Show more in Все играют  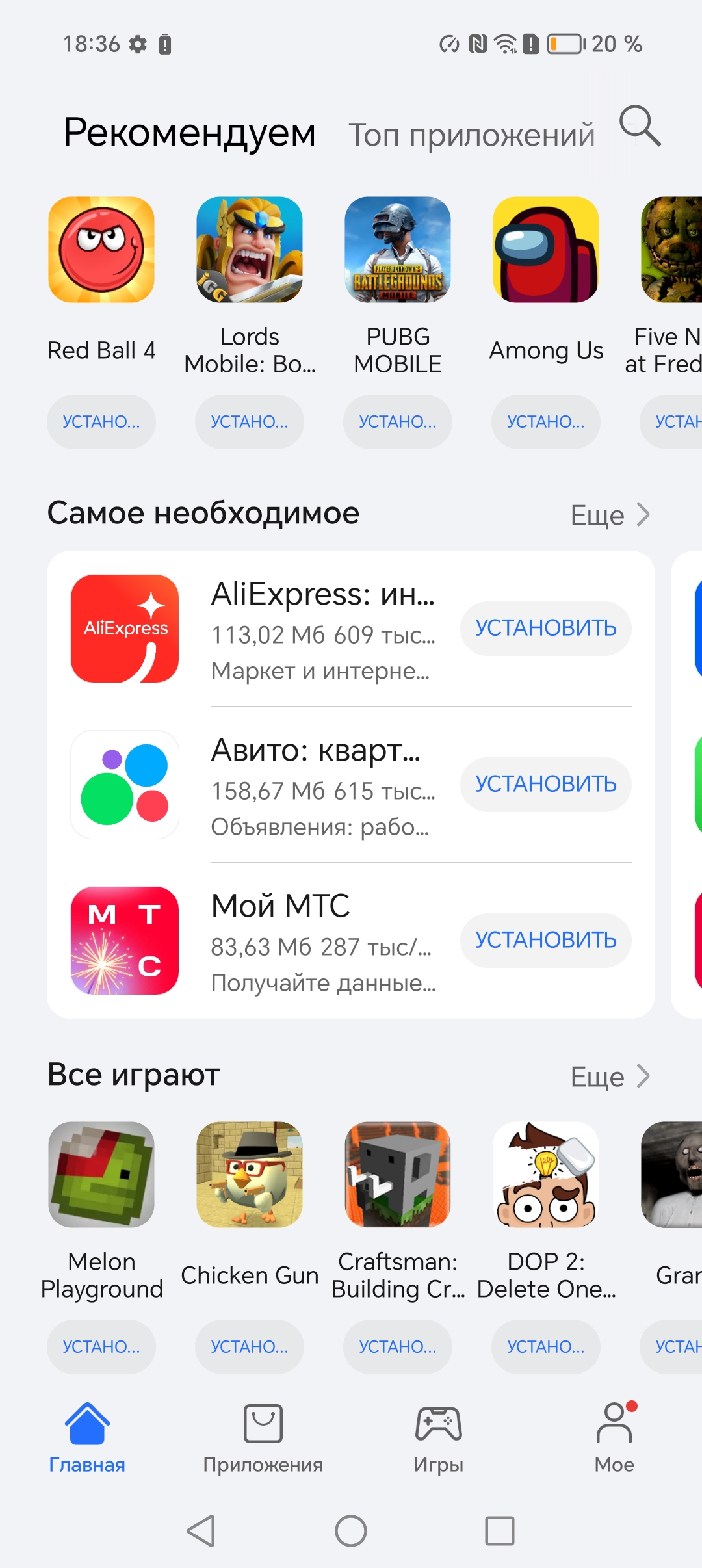(610, 1077)
